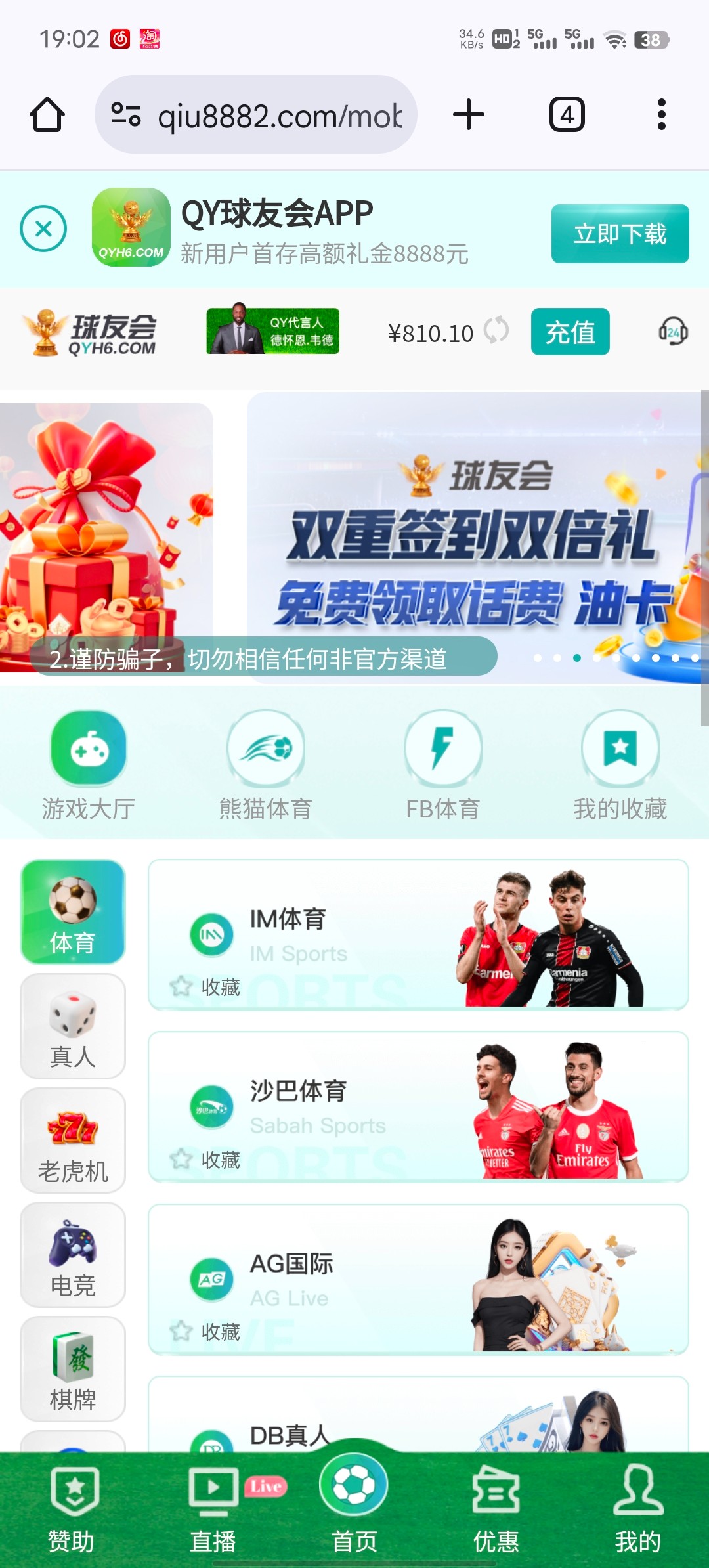Tap the 立即下载 button
Screen dimensions: 709x1568
(x=620, y=234)
